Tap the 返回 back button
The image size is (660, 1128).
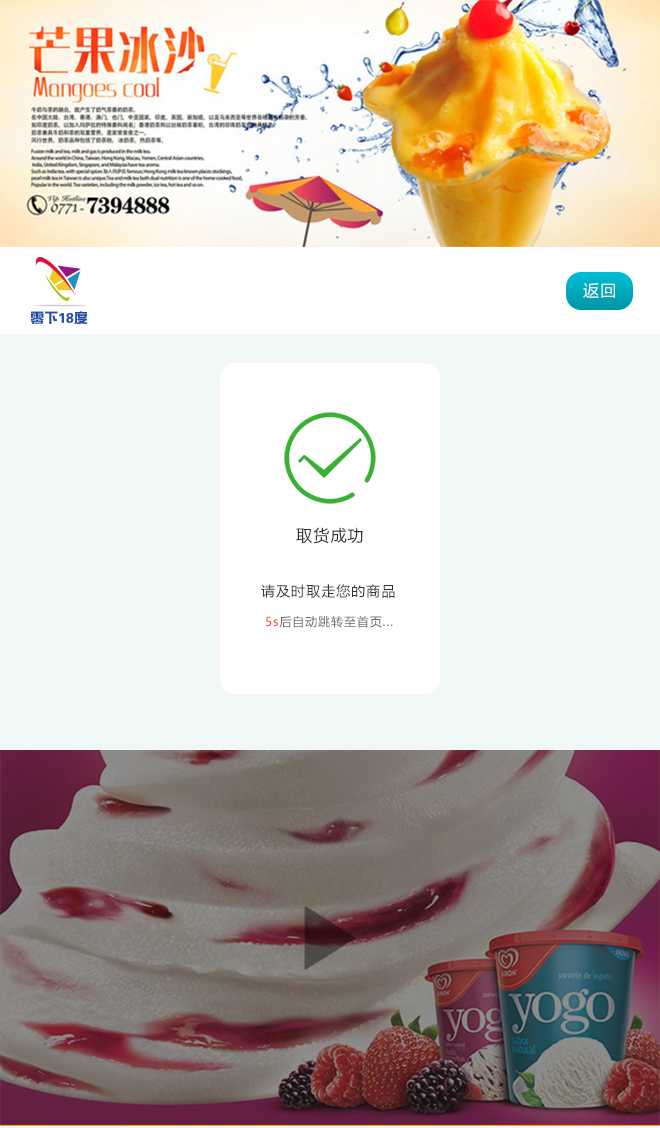(599, 291)
